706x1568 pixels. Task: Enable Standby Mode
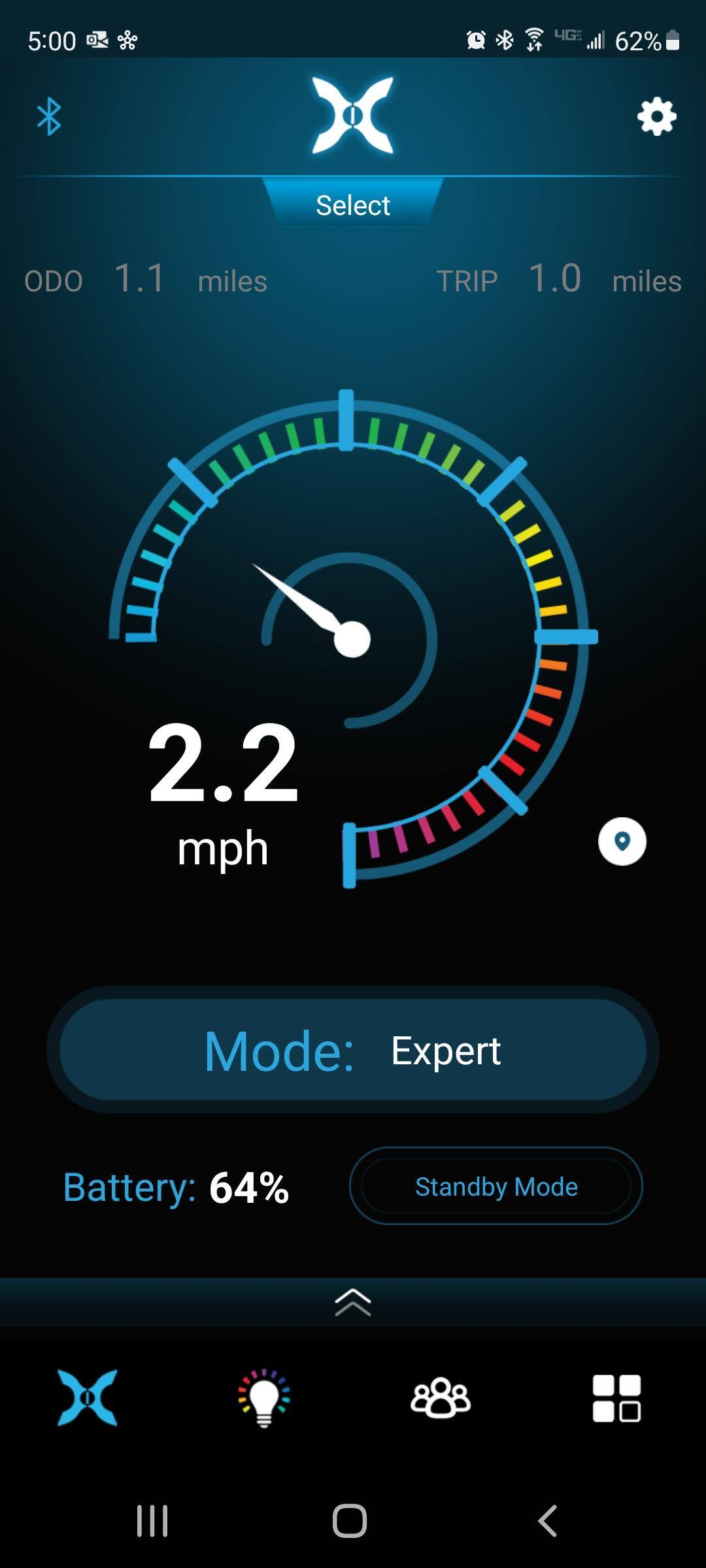click(496, 1186)
